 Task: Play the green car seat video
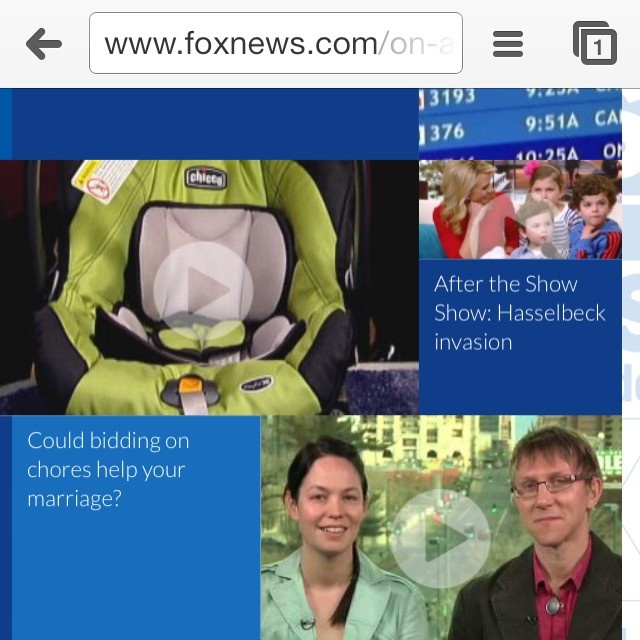point(203,290)
